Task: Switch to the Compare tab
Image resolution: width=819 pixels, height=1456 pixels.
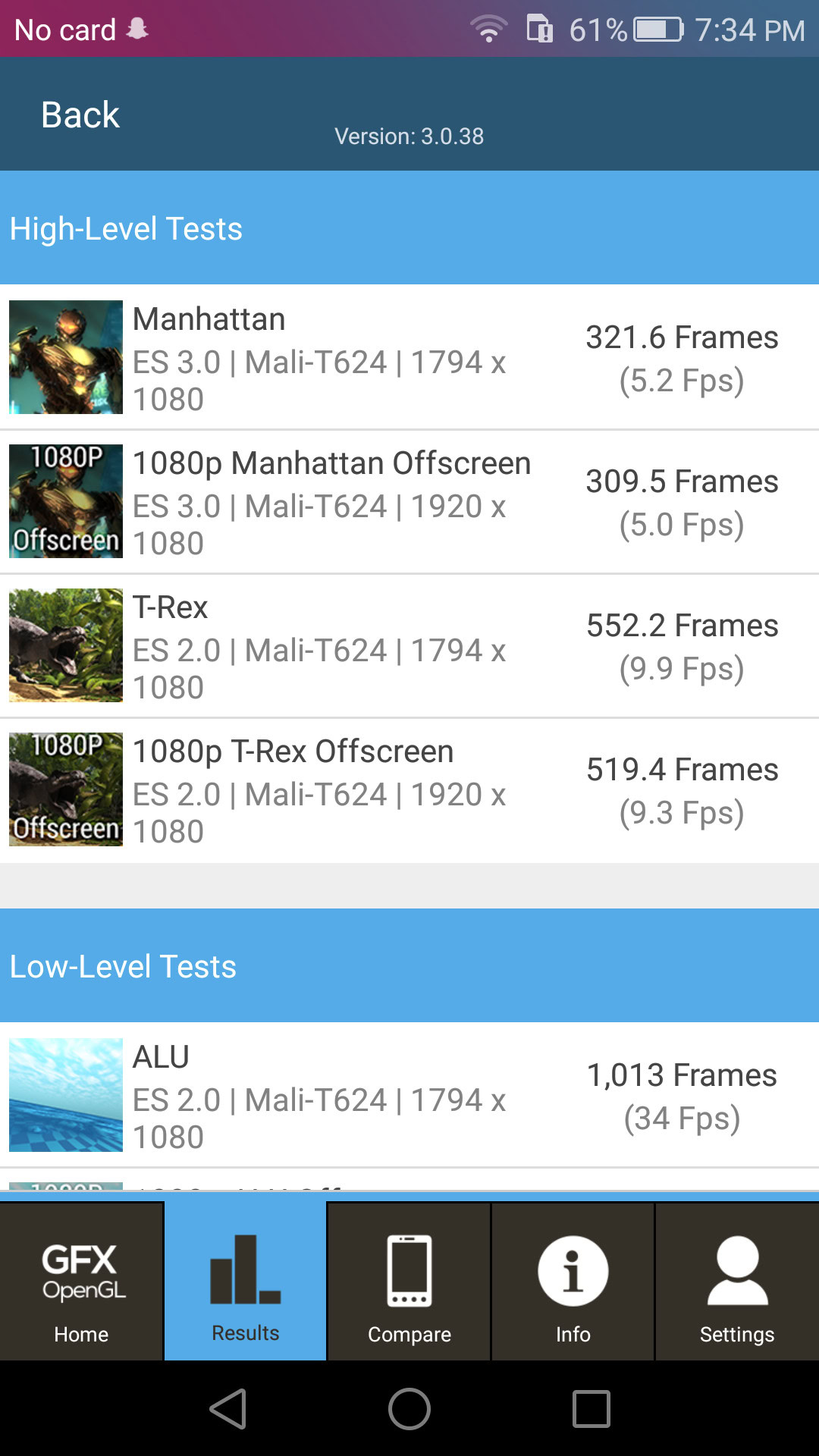Action: (x=409, y=1282)
